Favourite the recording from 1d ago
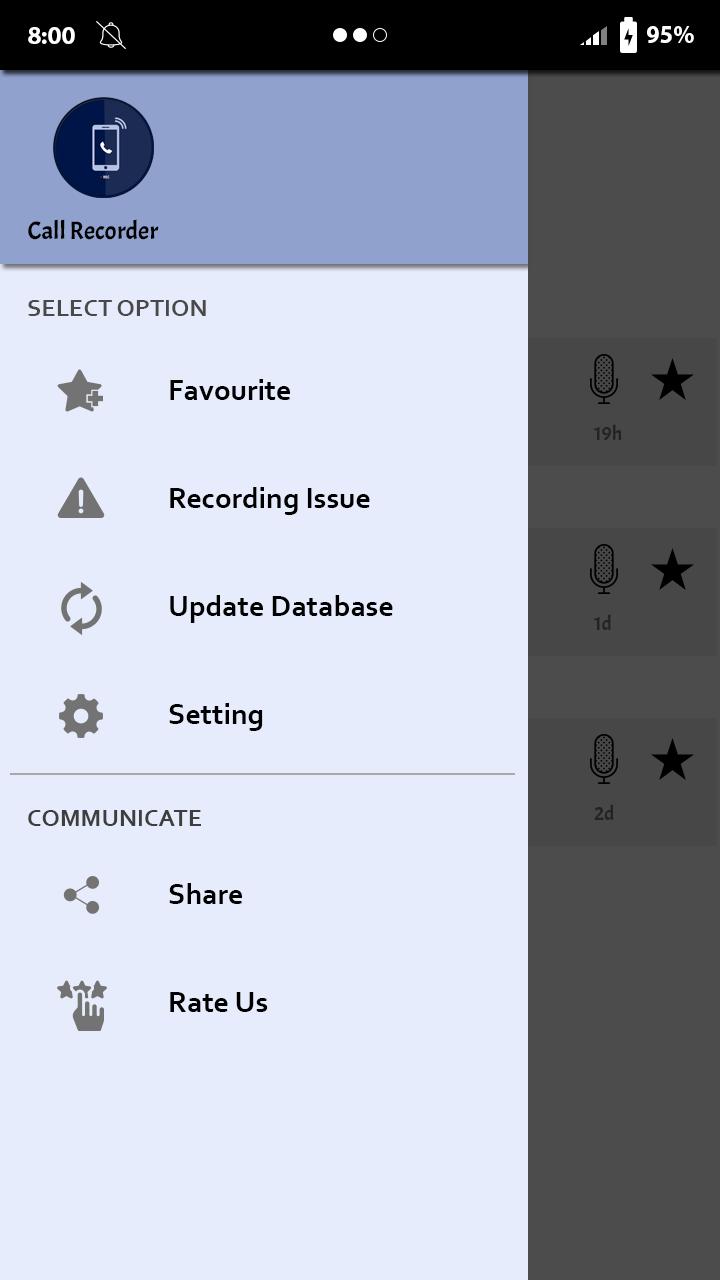 pyautogui.click(x=672, y=571)
